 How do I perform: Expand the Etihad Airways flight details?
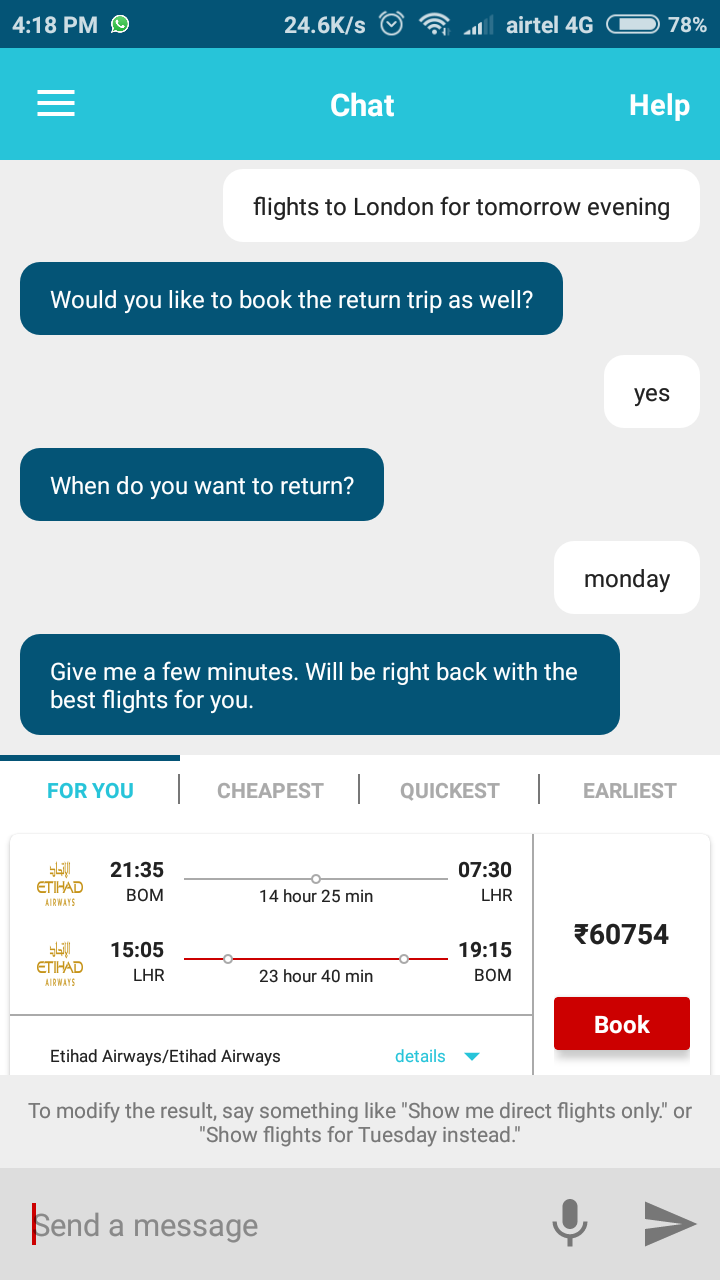pyautogui.click(x=438, y=1056)
